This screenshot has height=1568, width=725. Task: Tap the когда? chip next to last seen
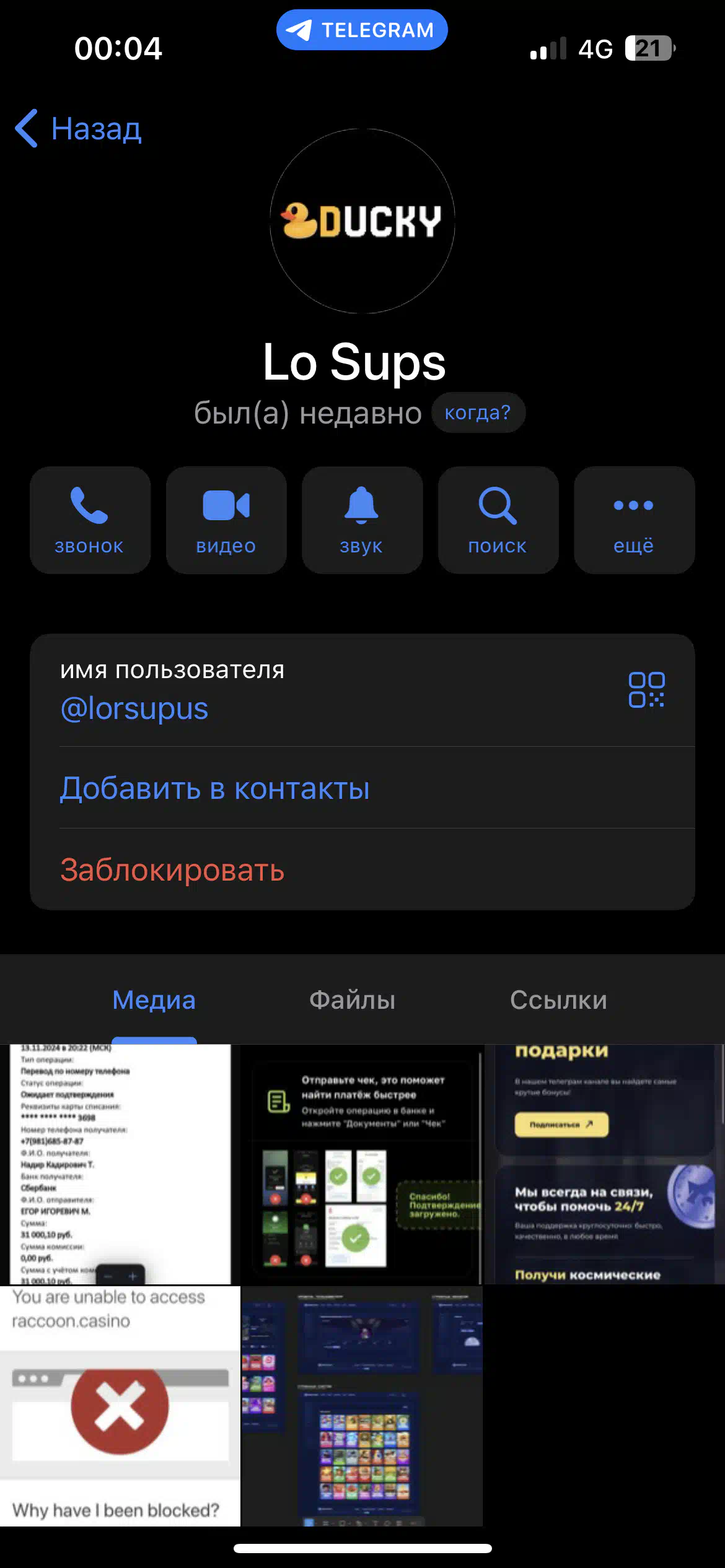[478, 412]
